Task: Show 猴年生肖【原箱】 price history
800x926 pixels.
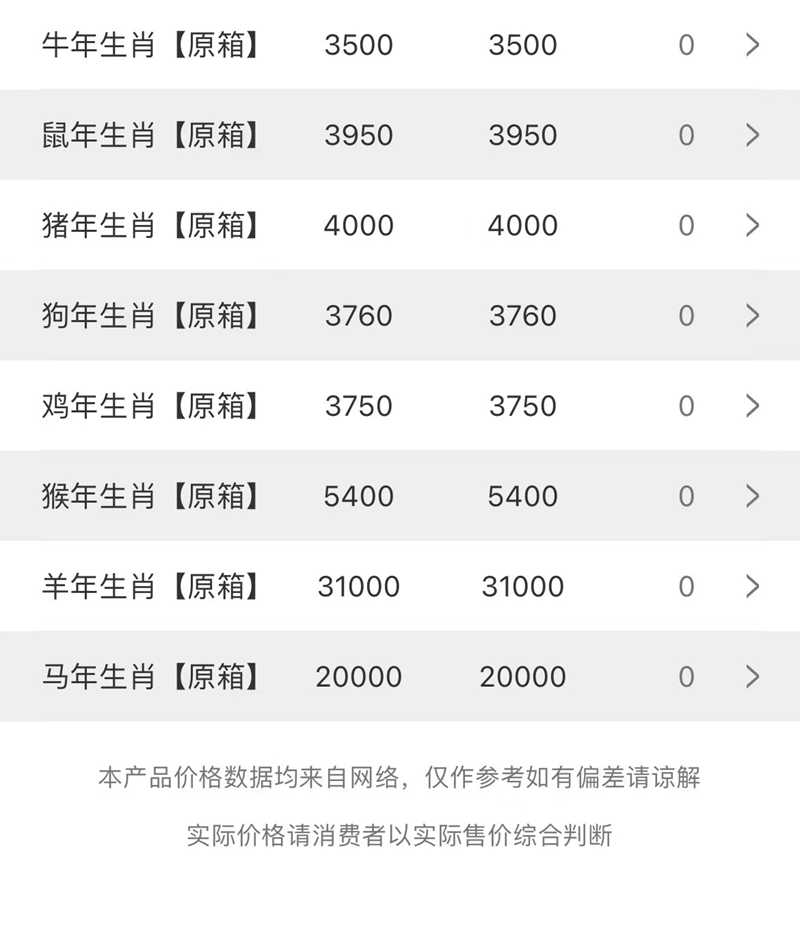Action: coord(400,496)
